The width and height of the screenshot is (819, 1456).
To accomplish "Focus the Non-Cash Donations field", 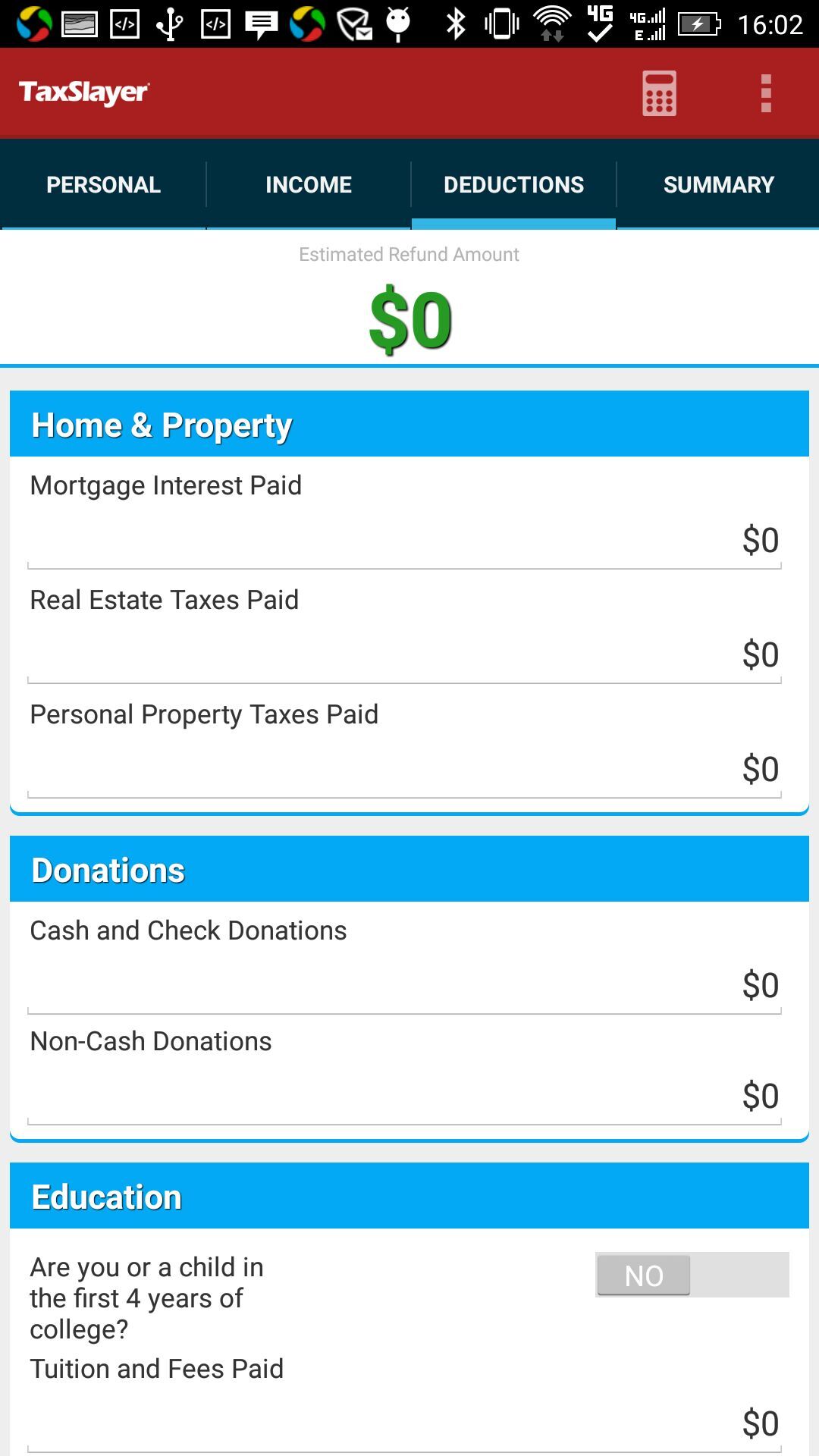I will tap(404, 1097).
